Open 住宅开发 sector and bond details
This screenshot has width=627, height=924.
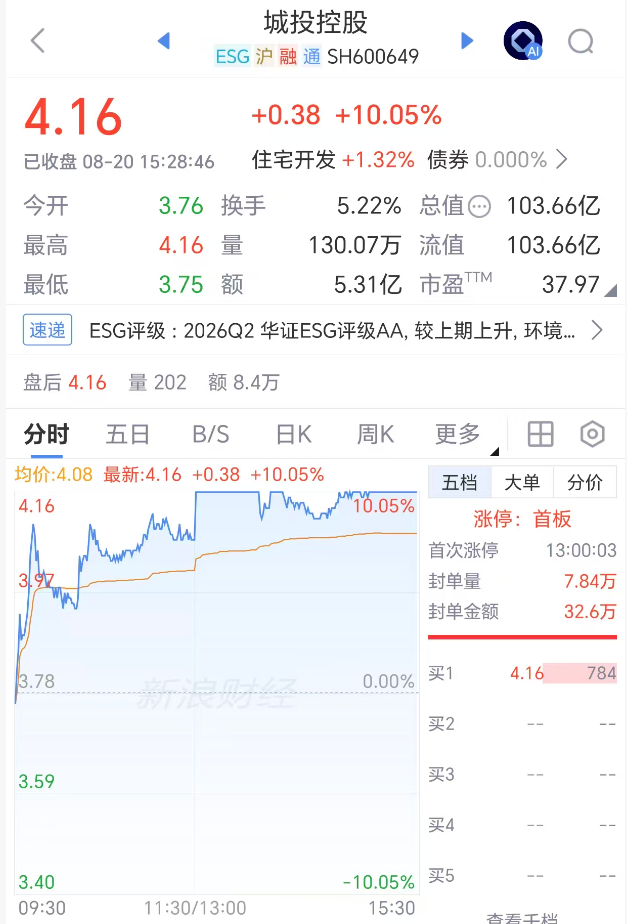point(410,160)
